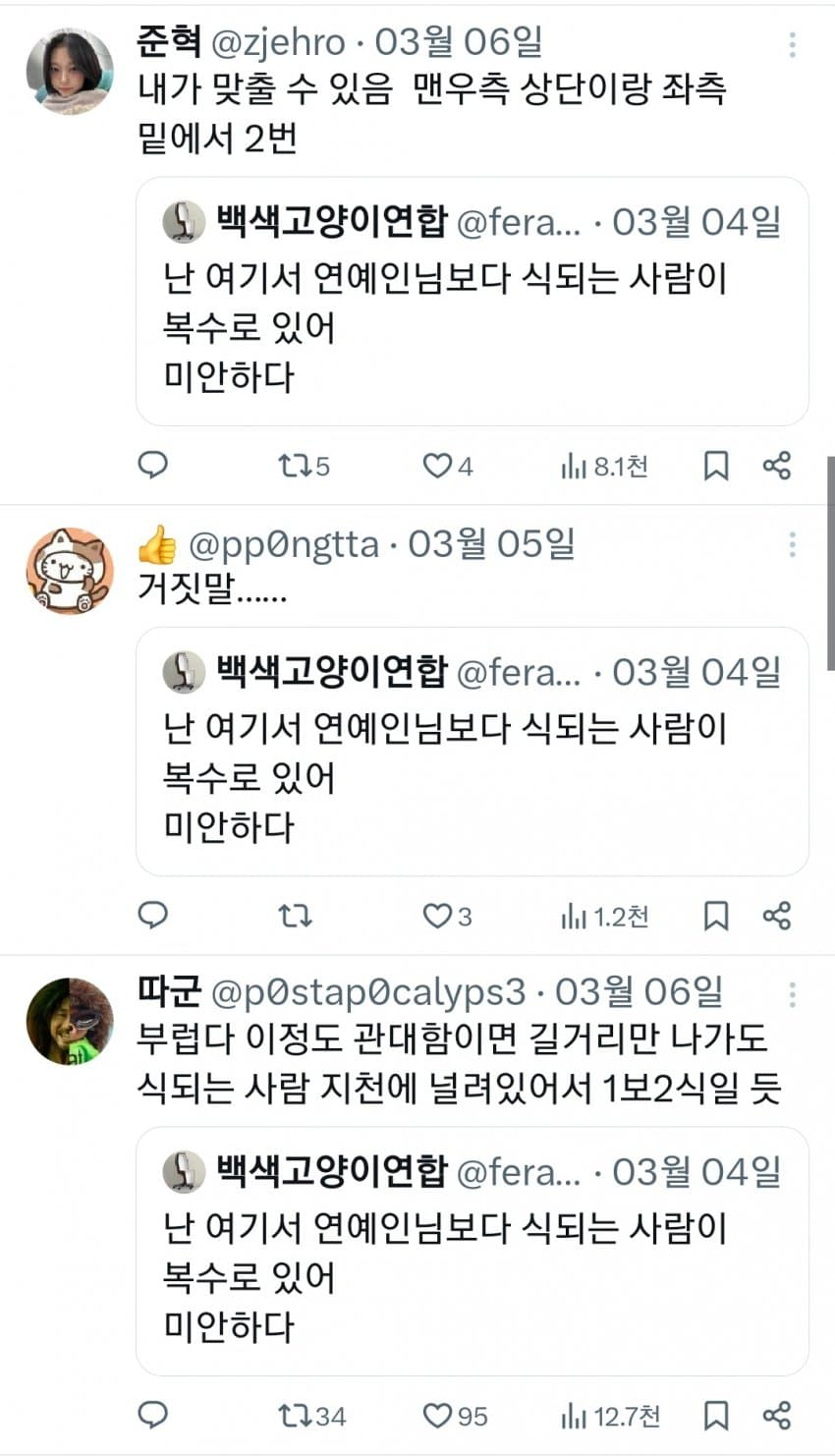Share 따군's post
835x1456 pixels.
pos(776,1416)
